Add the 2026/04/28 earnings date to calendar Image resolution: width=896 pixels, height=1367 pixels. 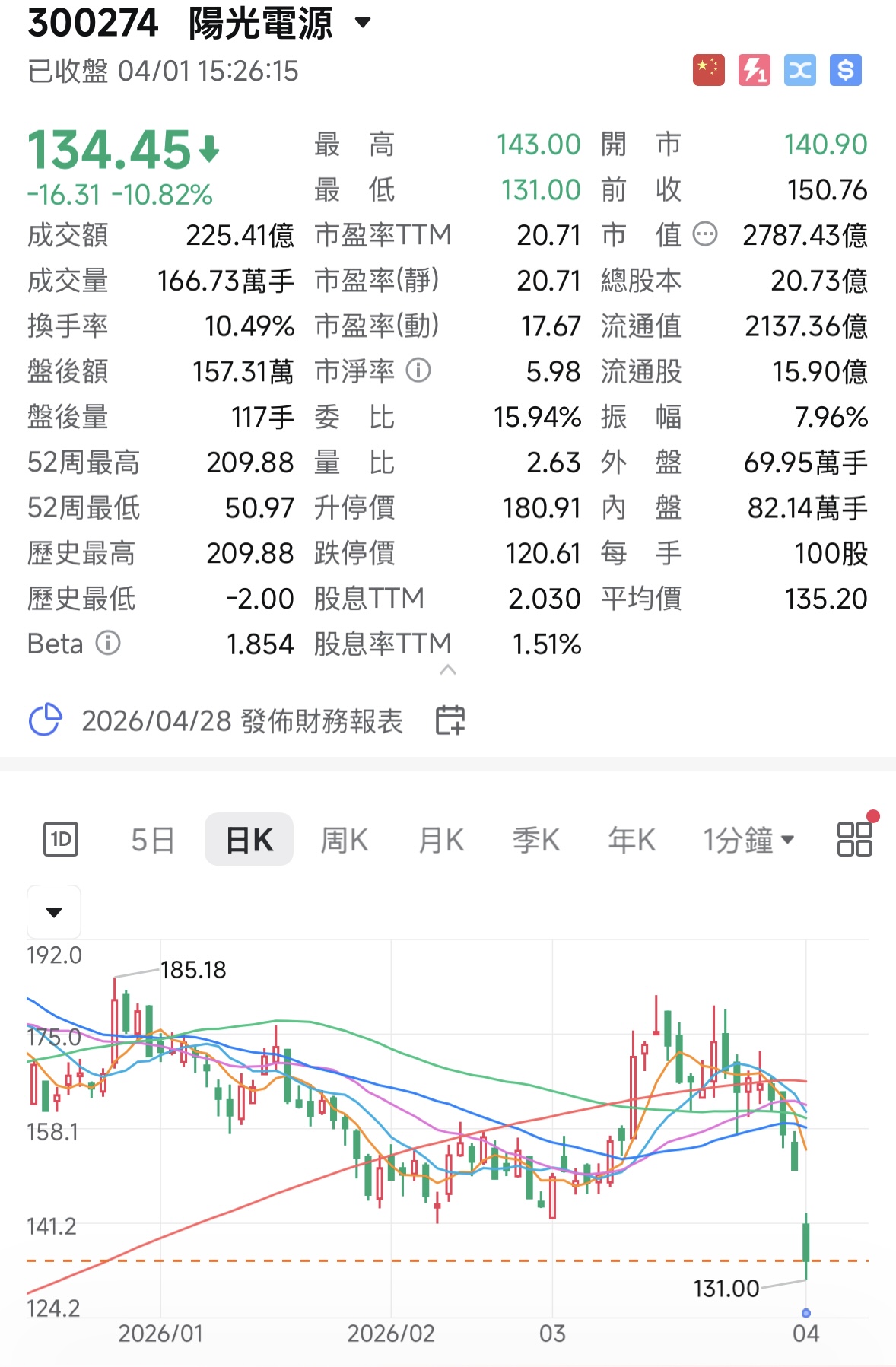450,720
